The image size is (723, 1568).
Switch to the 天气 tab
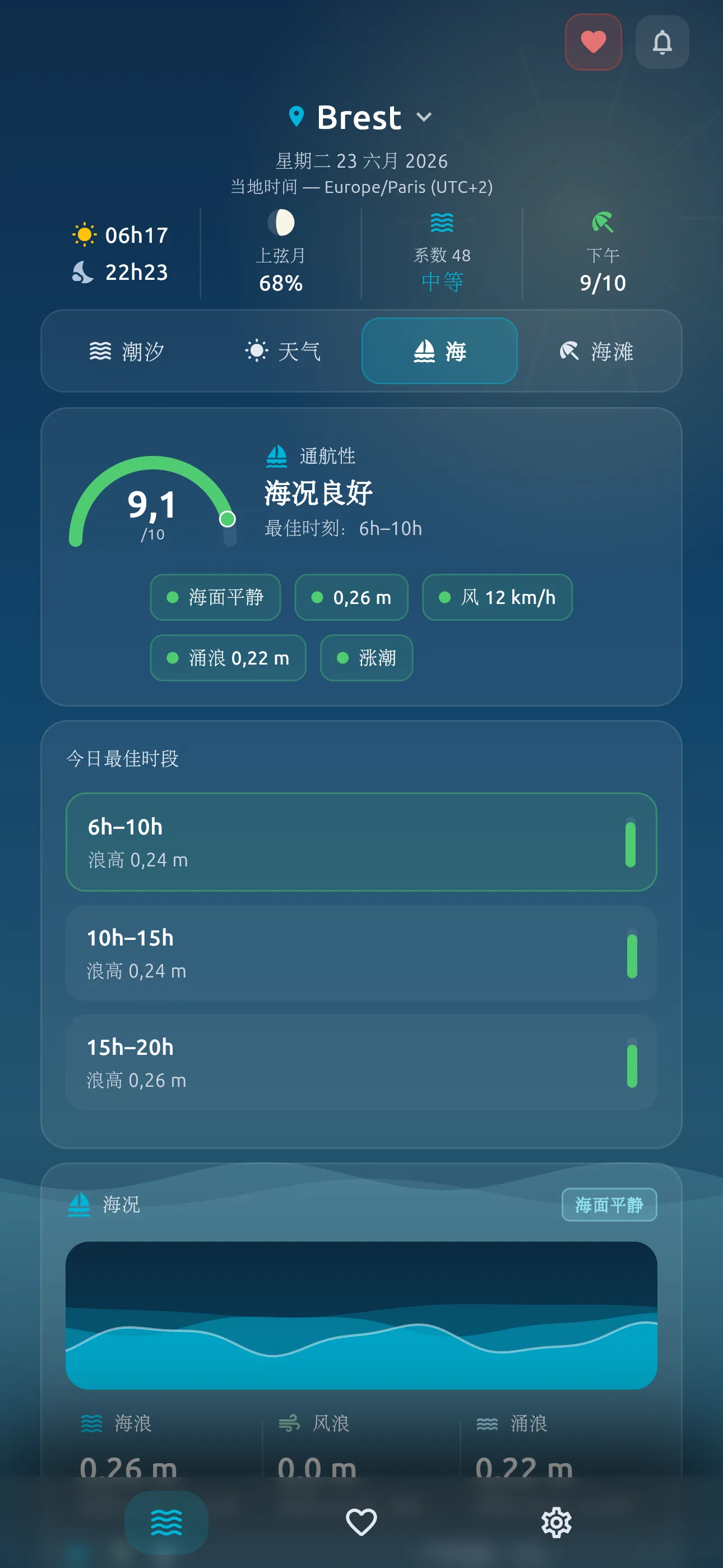coord(283,351)
